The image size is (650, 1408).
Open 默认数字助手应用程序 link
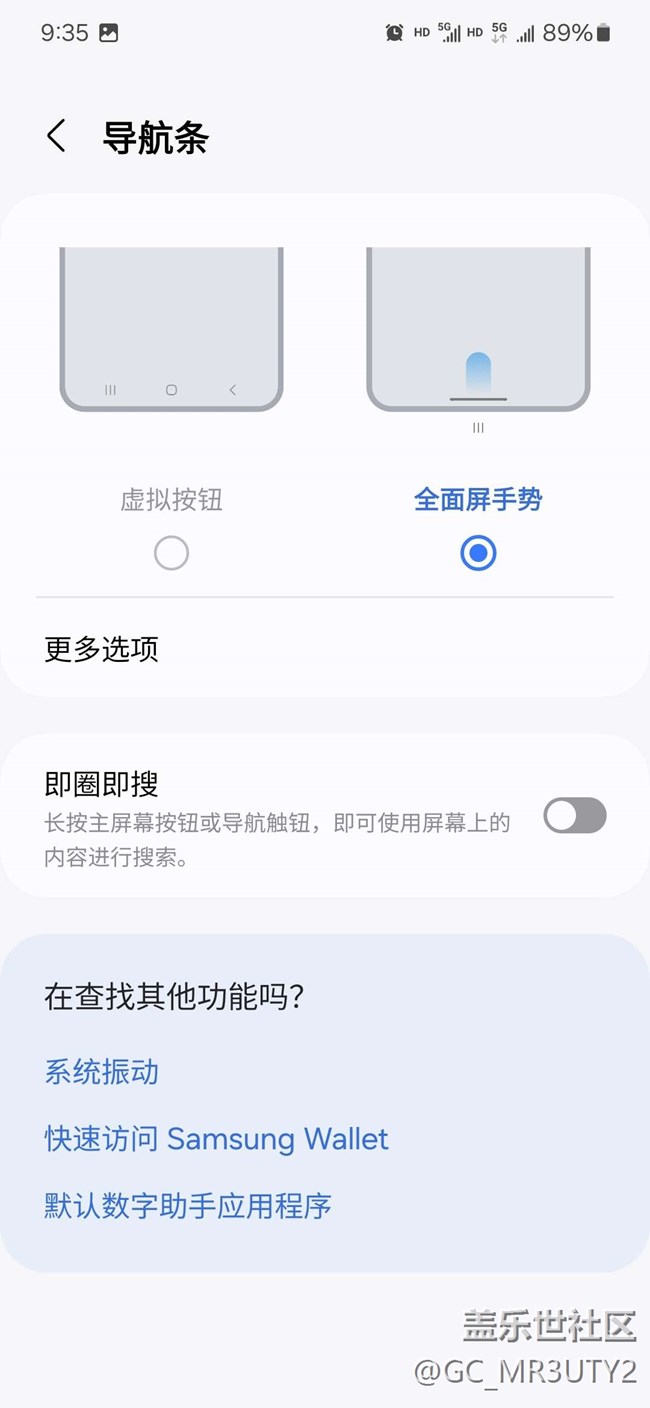click(188, 1206)
